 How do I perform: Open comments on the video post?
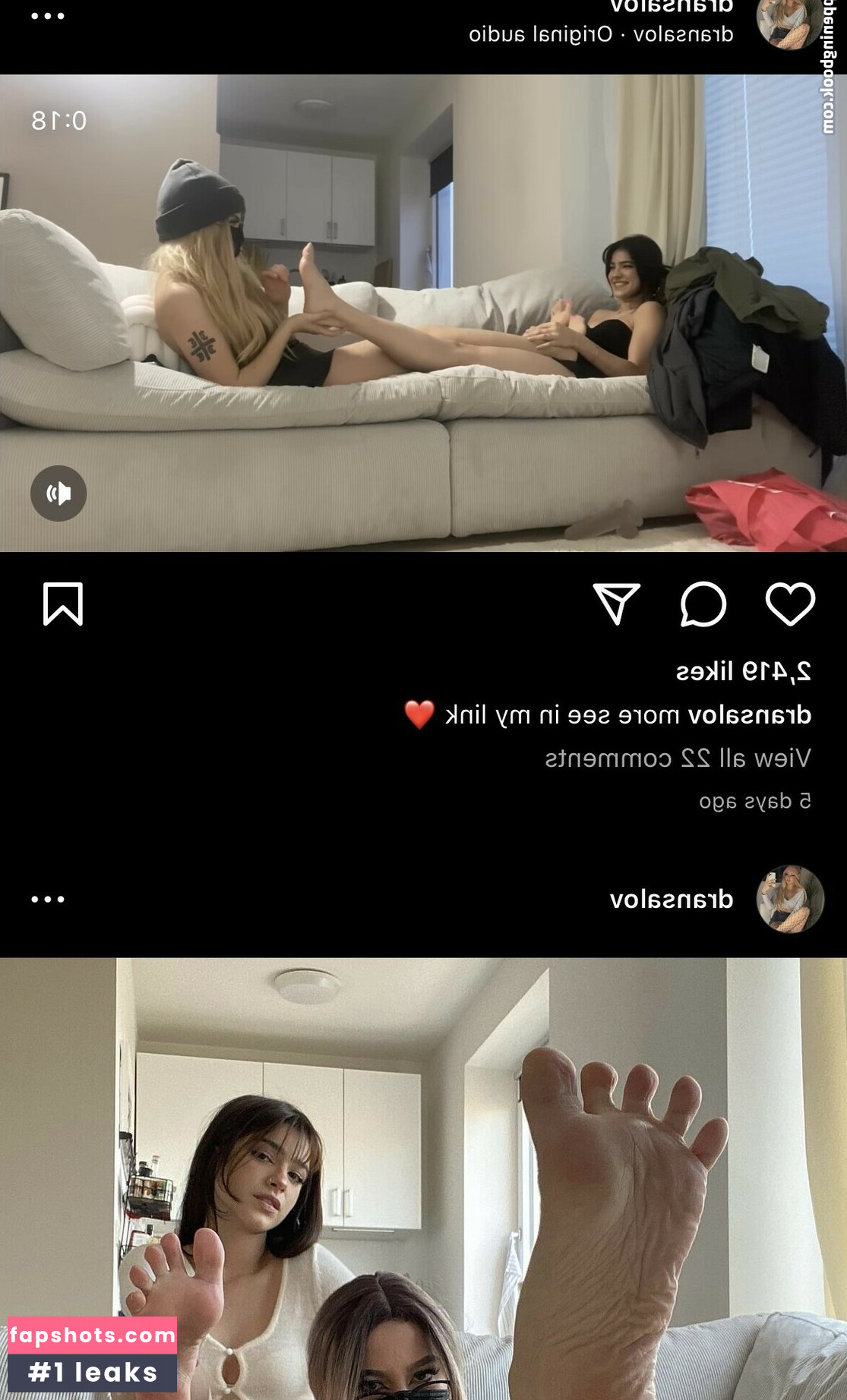click(x=703, y=604)
